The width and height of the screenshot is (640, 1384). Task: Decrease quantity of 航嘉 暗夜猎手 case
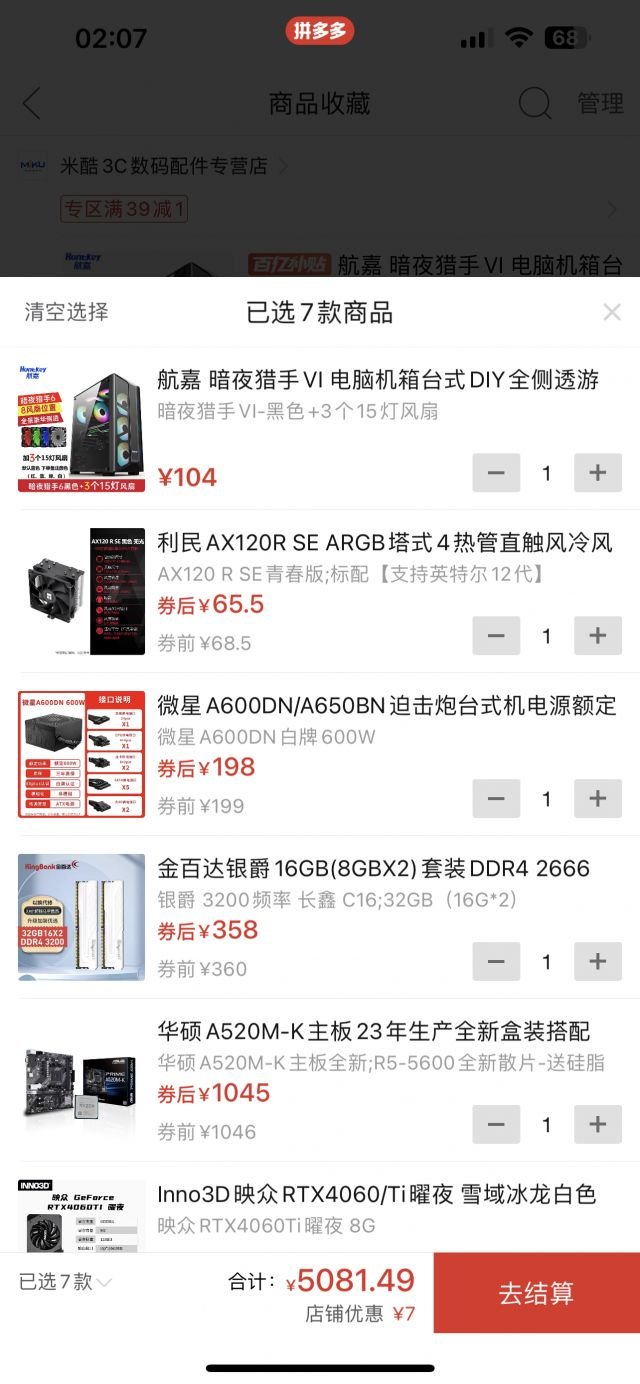496,473
